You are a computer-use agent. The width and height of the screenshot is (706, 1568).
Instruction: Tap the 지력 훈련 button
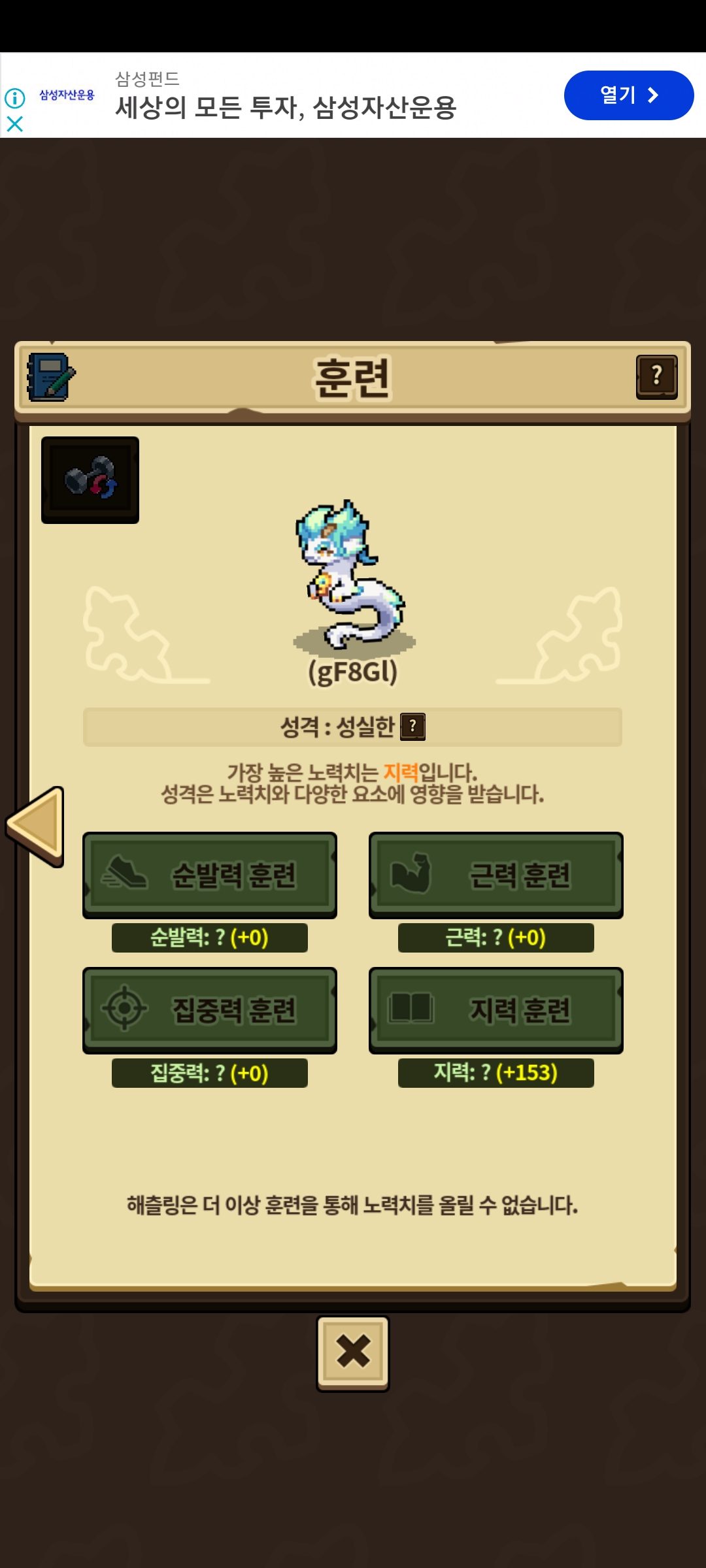click(496, 1010)
